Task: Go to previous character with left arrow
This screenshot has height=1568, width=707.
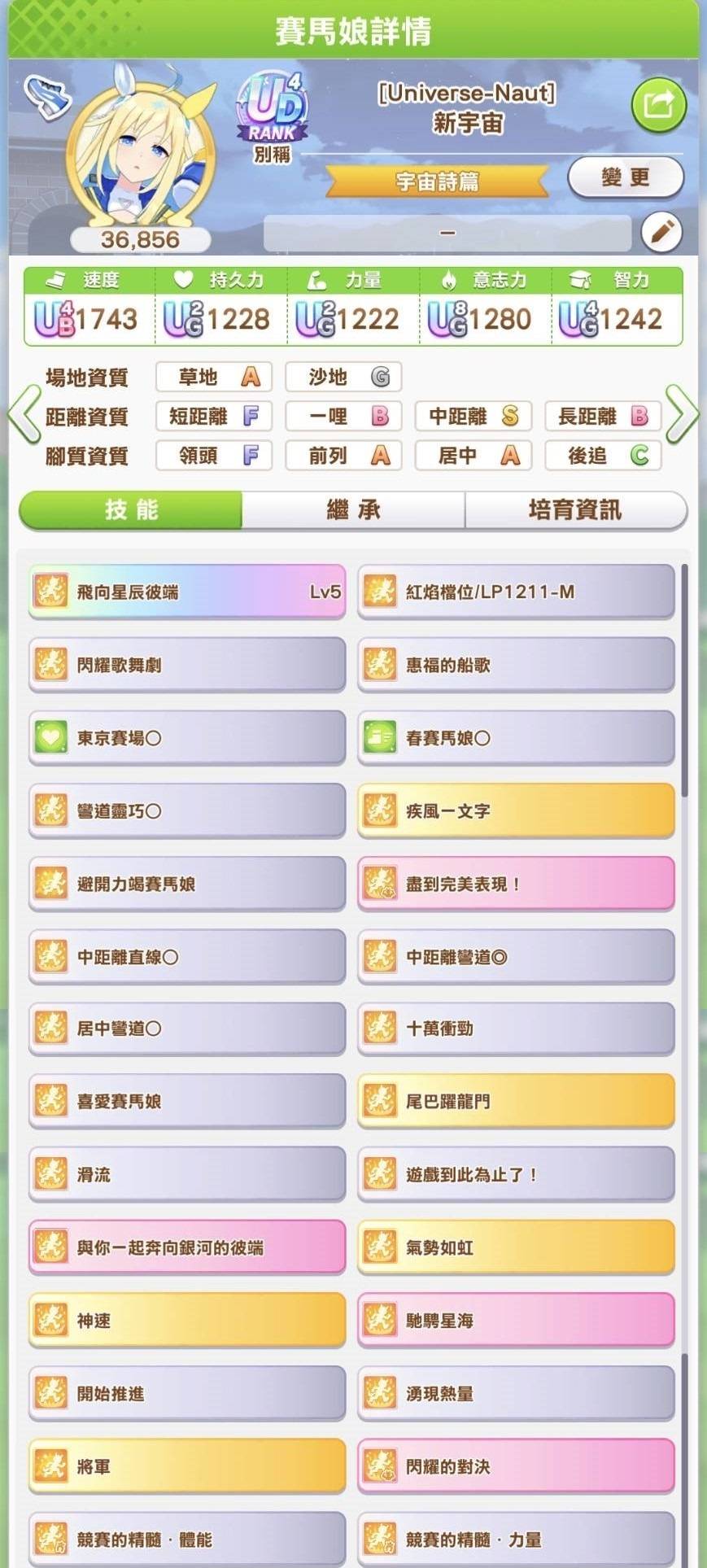Action: click(24, 414)
